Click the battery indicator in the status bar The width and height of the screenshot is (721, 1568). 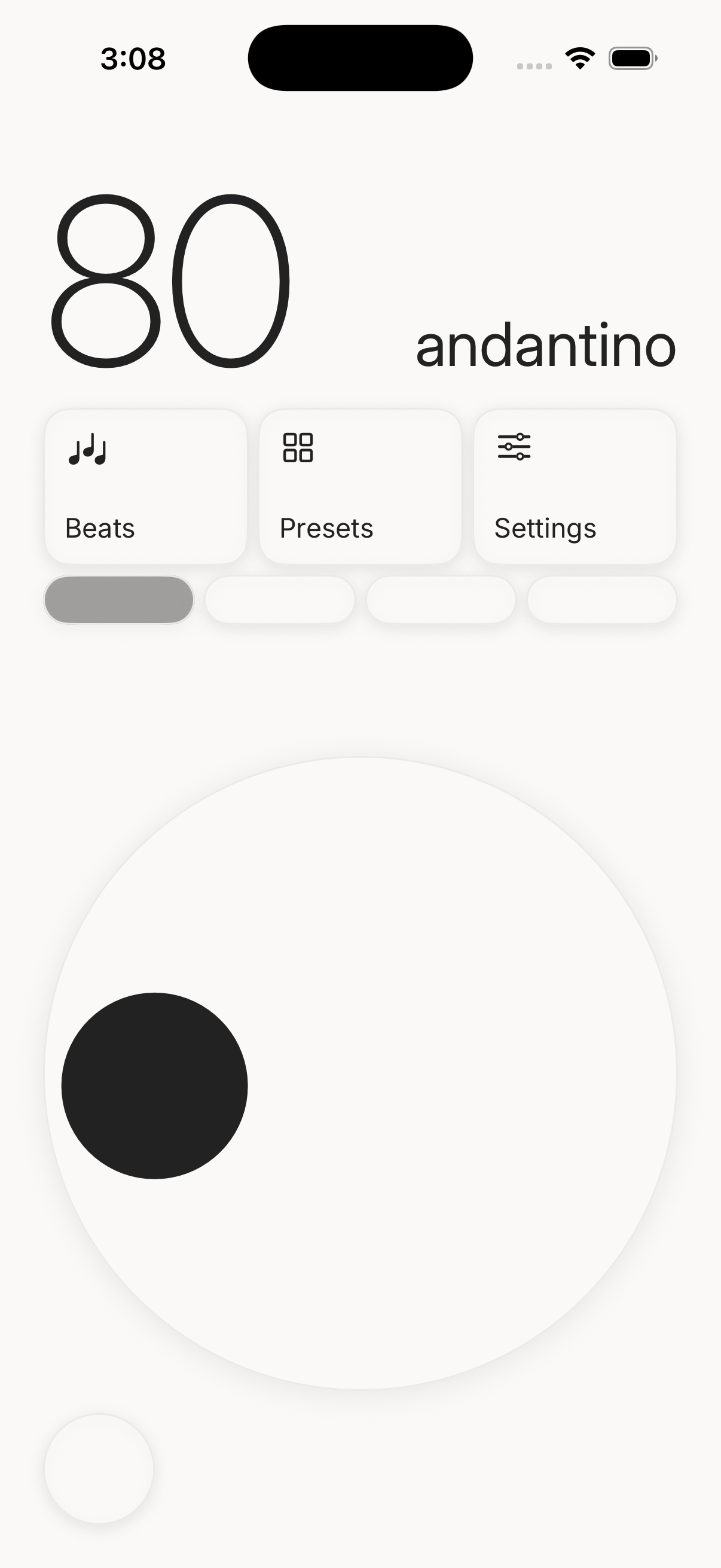[631, 58]
